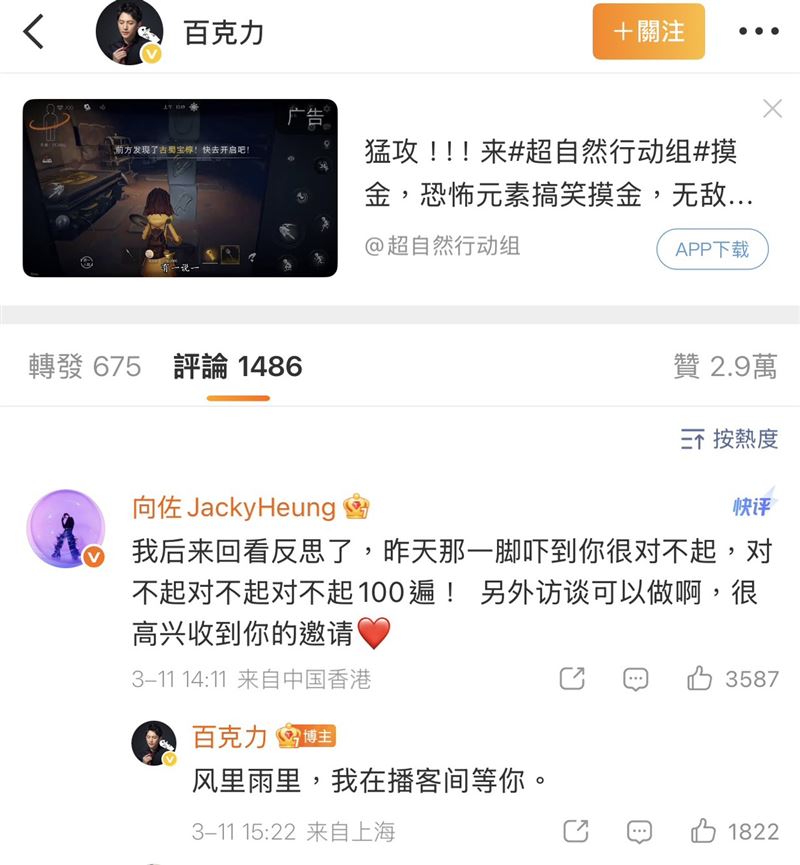Image resolution: width=800 pixels, height=865 pixels.
Task: Toggle follow via the +關注 button
Action: click(x=649, y=32)
